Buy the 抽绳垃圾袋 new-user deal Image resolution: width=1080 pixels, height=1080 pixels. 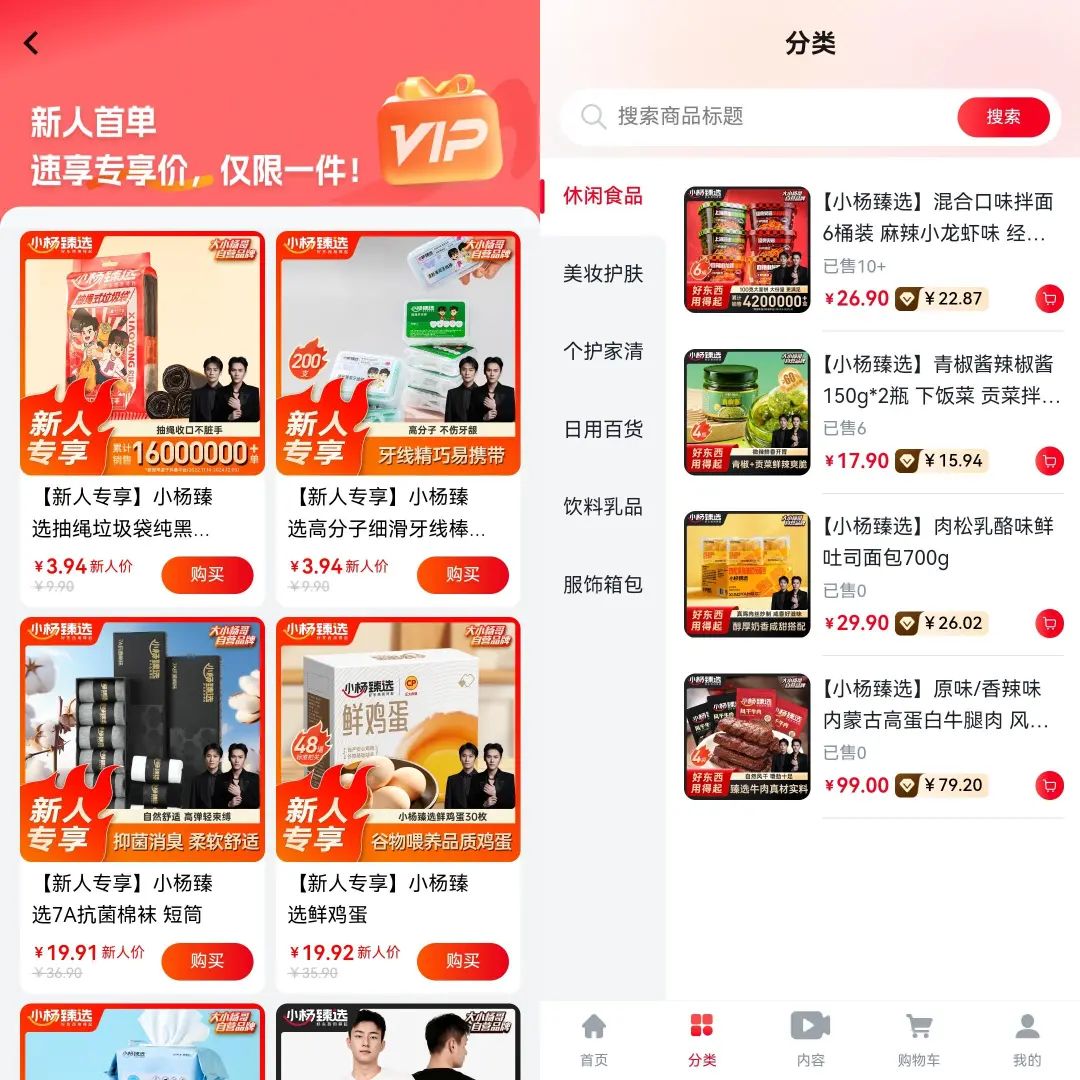[x=207, y=575]
